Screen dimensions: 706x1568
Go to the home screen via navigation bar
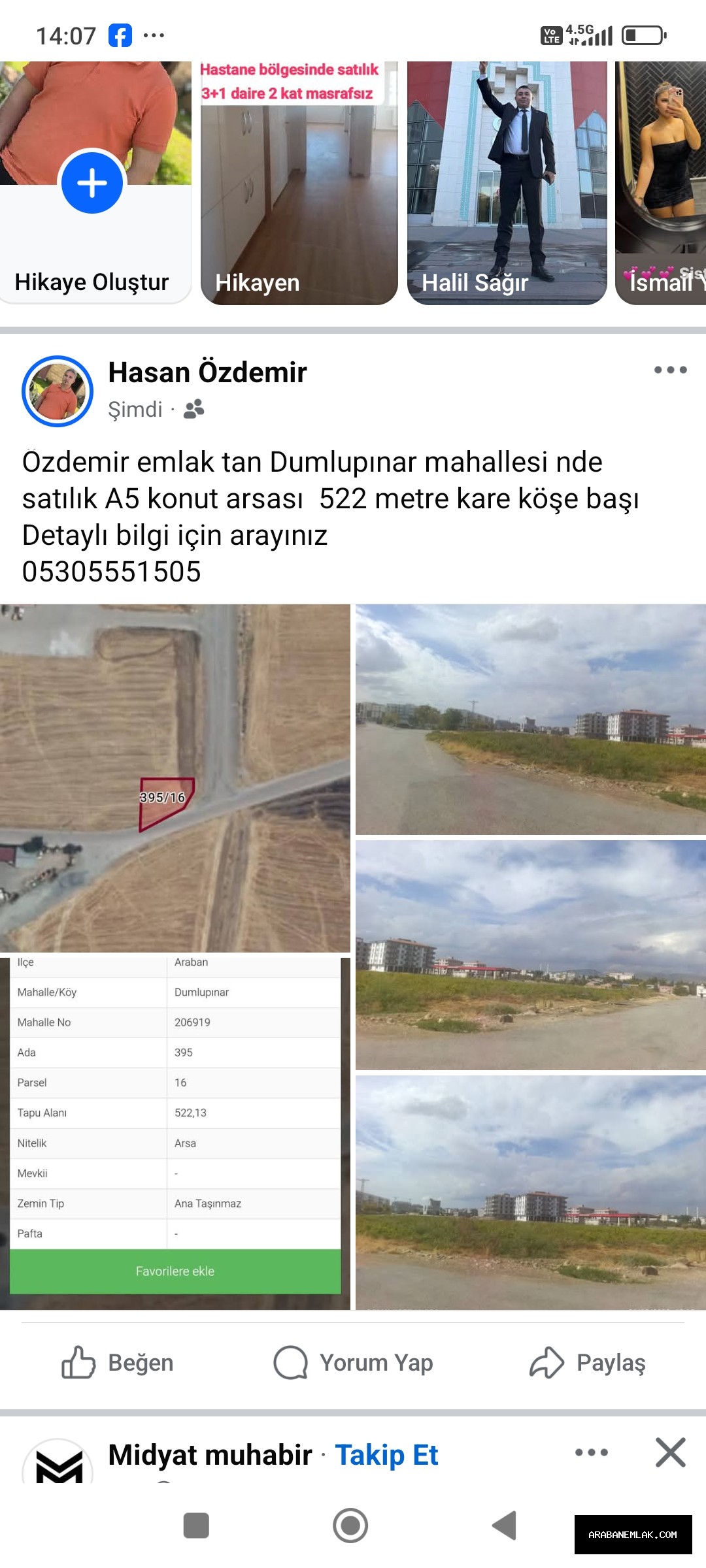pyautogui.click(x=350, y=1526)
